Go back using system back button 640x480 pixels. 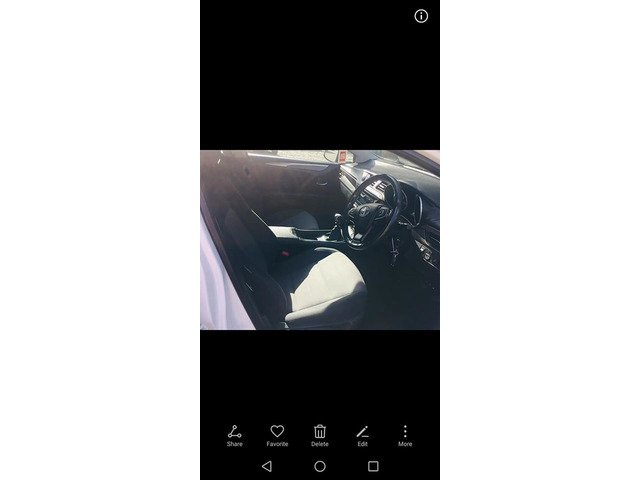click(x=266, y=466)
